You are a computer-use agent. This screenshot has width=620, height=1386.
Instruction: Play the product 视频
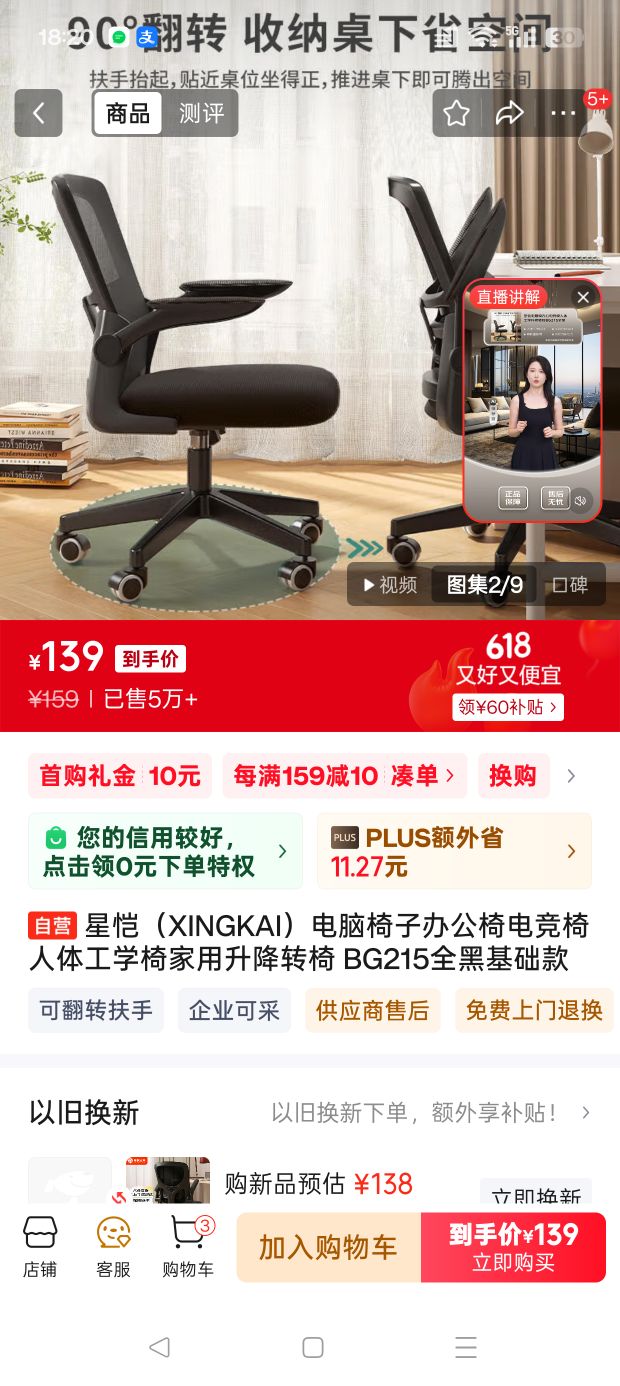coord(390,585)
